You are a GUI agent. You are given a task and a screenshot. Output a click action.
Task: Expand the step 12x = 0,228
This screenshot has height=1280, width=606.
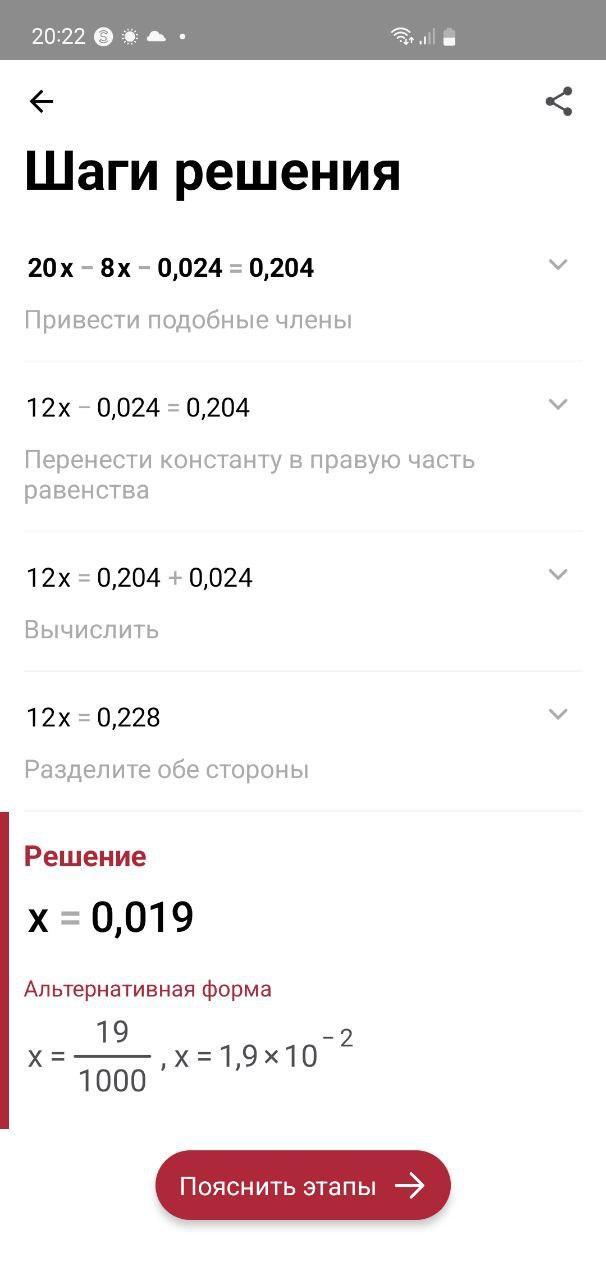pyautogui.click(x=558, y=715)
